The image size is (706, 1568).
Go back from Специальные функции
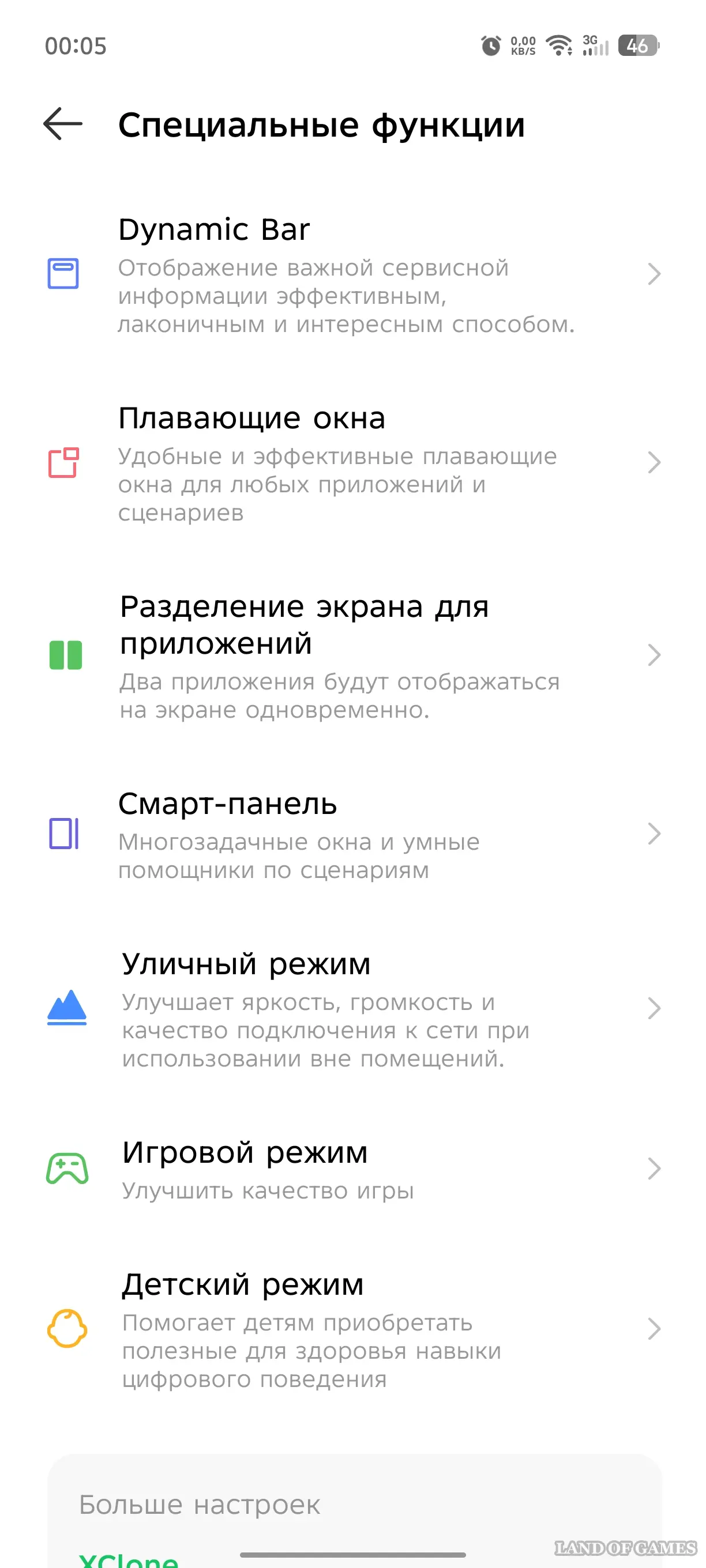63,124
